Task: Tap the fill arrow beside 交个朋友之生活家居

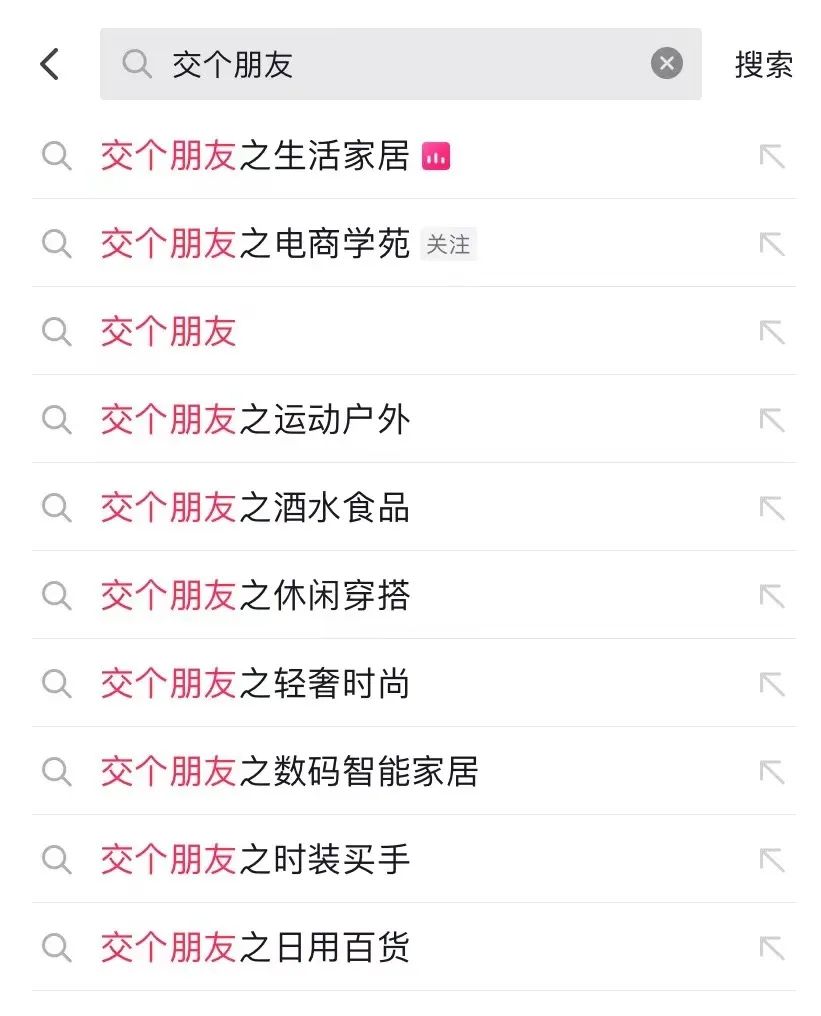Action: (x=772, y=156)
